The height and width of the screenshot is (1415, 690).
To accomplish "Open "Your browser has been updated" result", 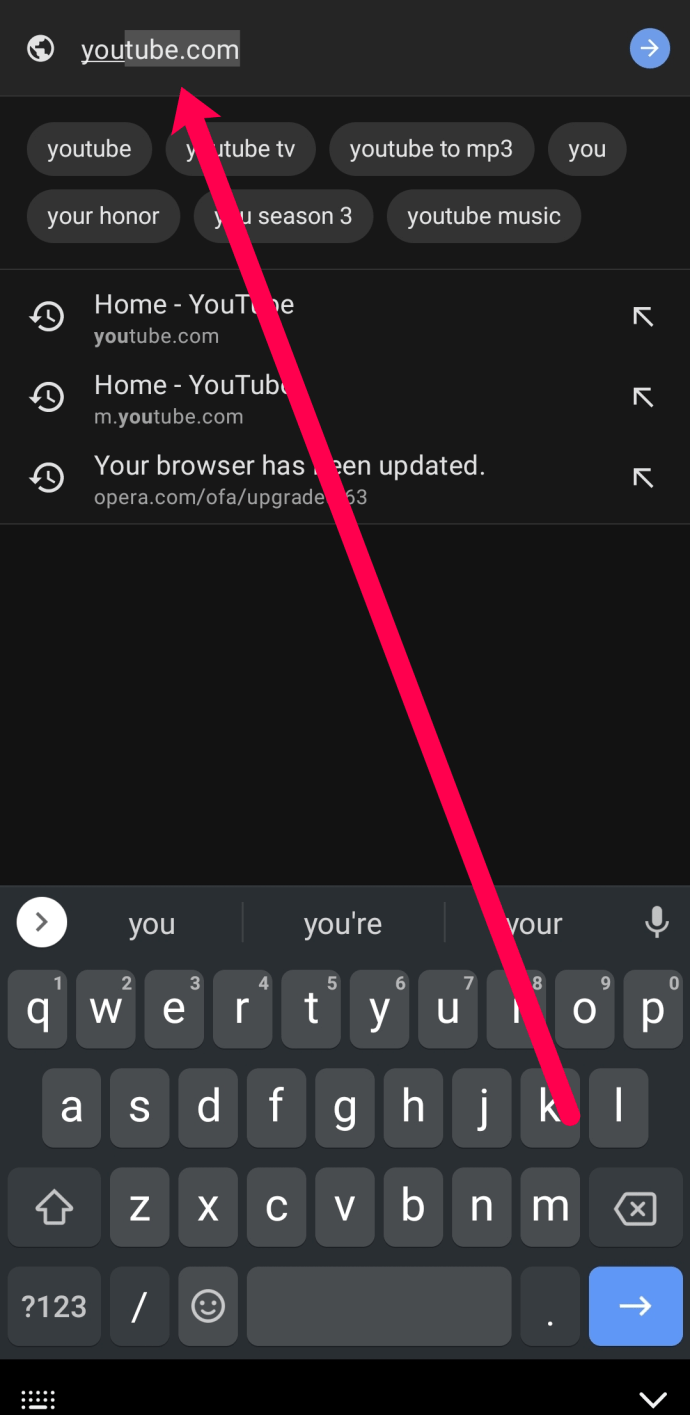I will 289,478.
